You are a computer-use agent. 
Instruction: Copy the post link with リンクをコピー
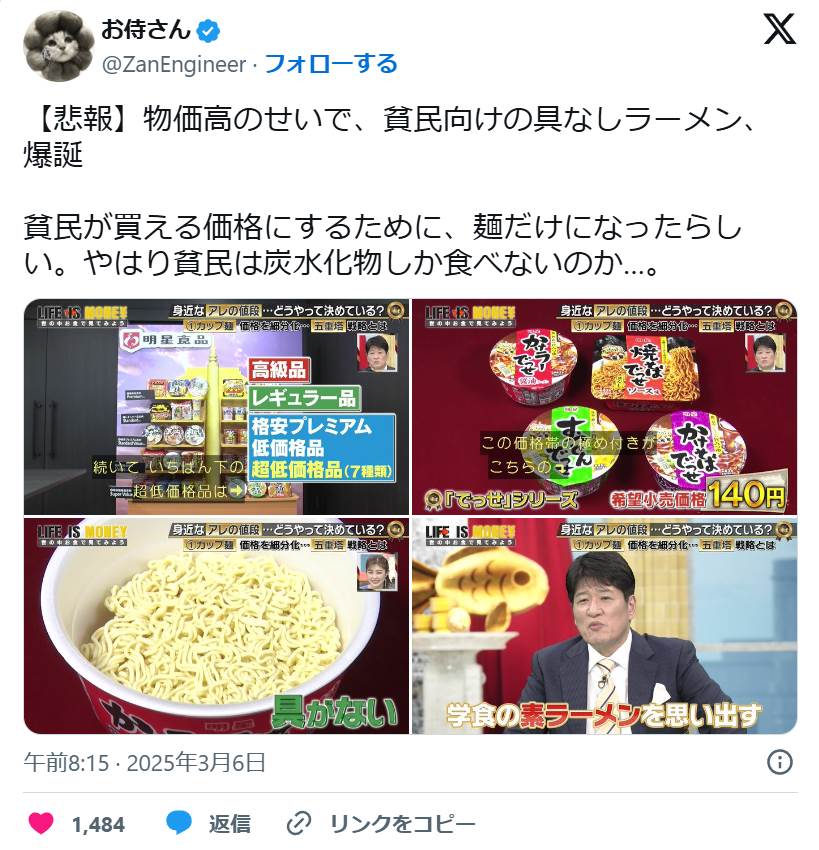coord(381,824)
